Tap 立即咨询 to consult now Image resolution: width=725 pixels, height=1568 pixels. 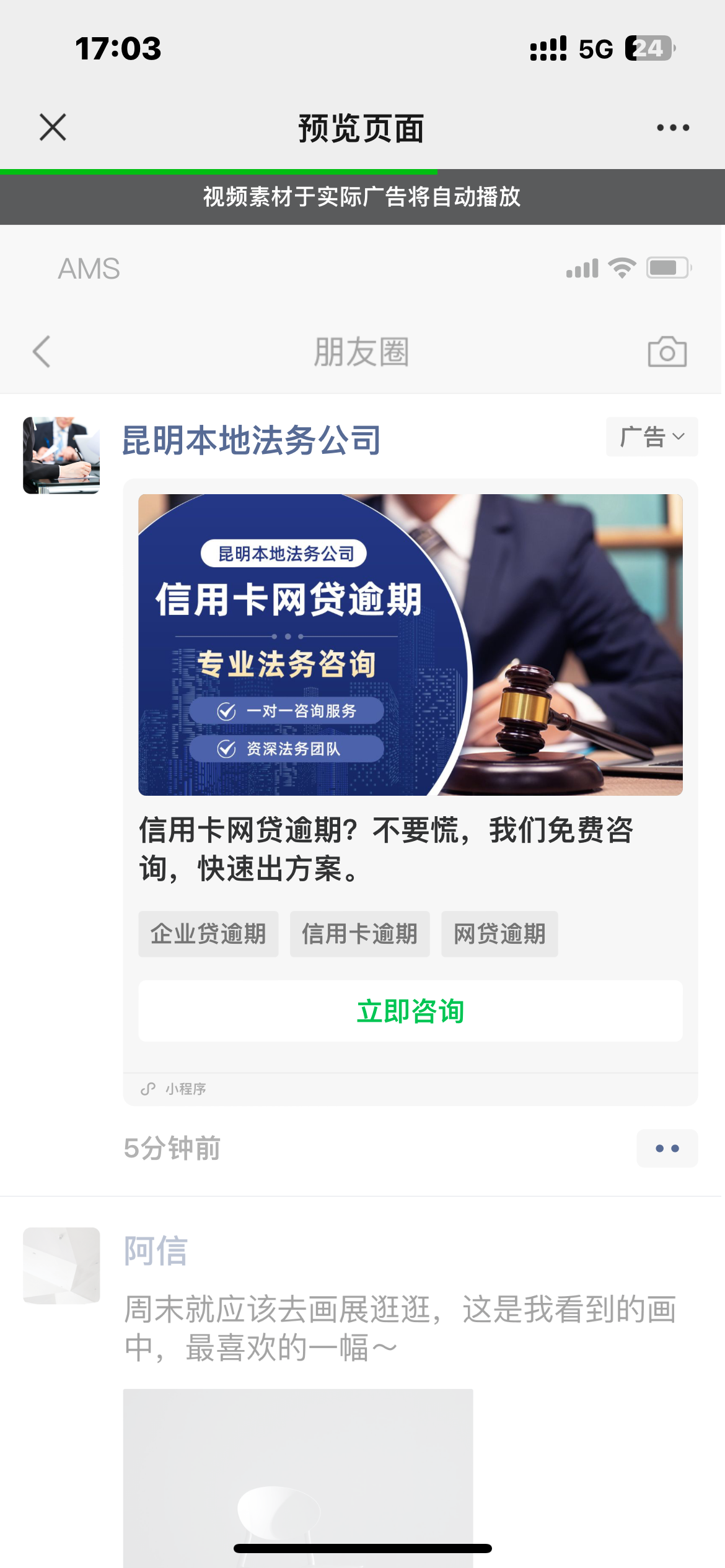[410, 1011]
